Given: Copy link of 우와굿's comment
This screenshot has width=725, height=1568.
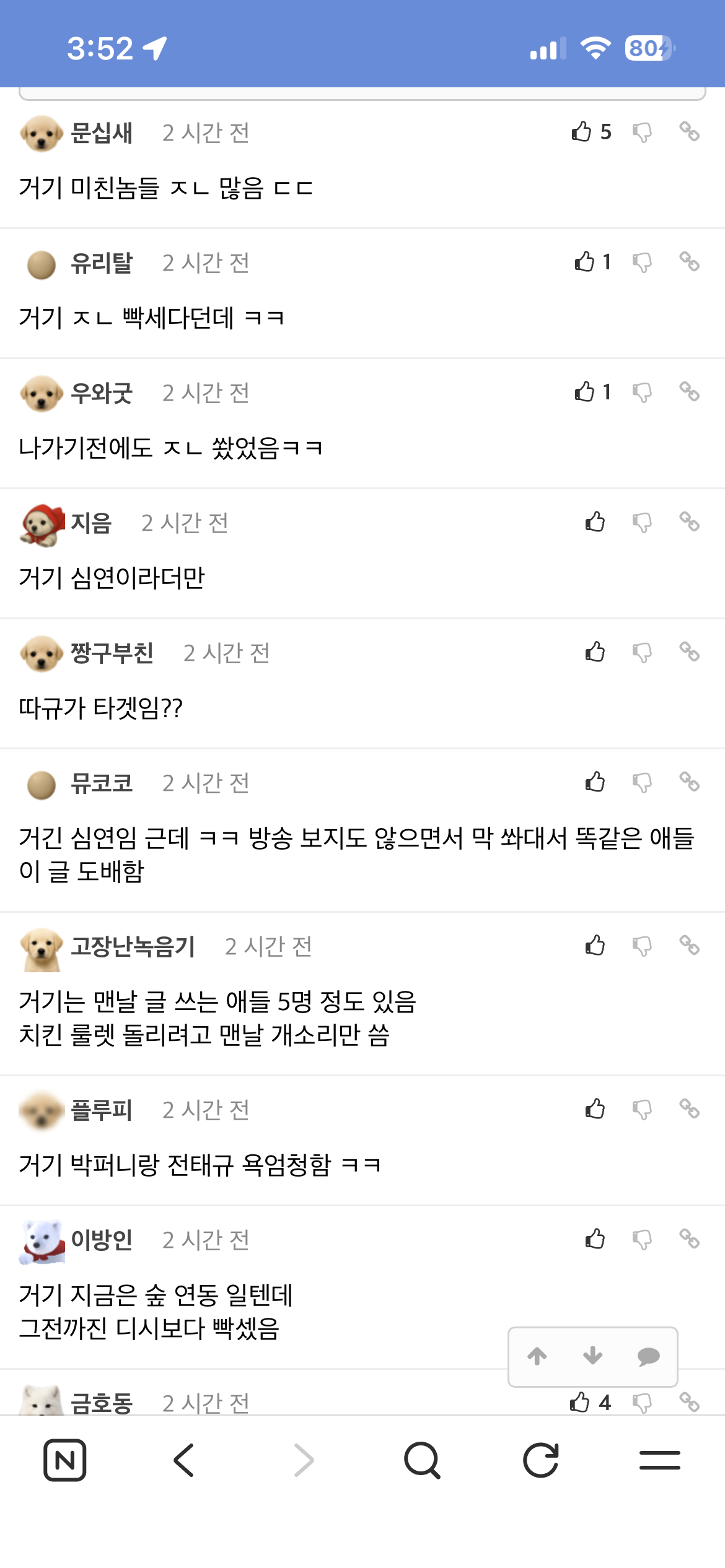Looking at the screenshot, I should click(x=689, y=391).
